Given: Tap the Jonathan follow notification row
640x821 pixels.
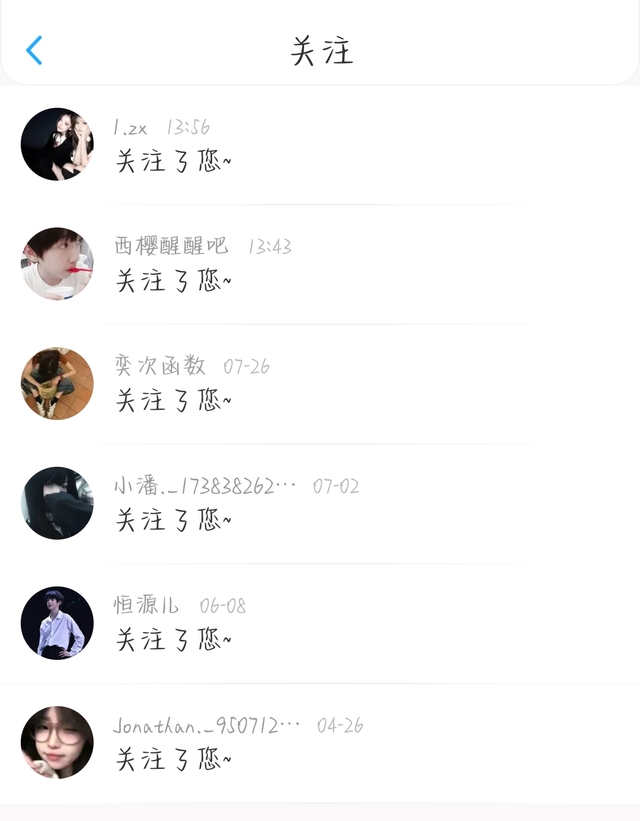Looking at the screenshot, I should (320, 743).
